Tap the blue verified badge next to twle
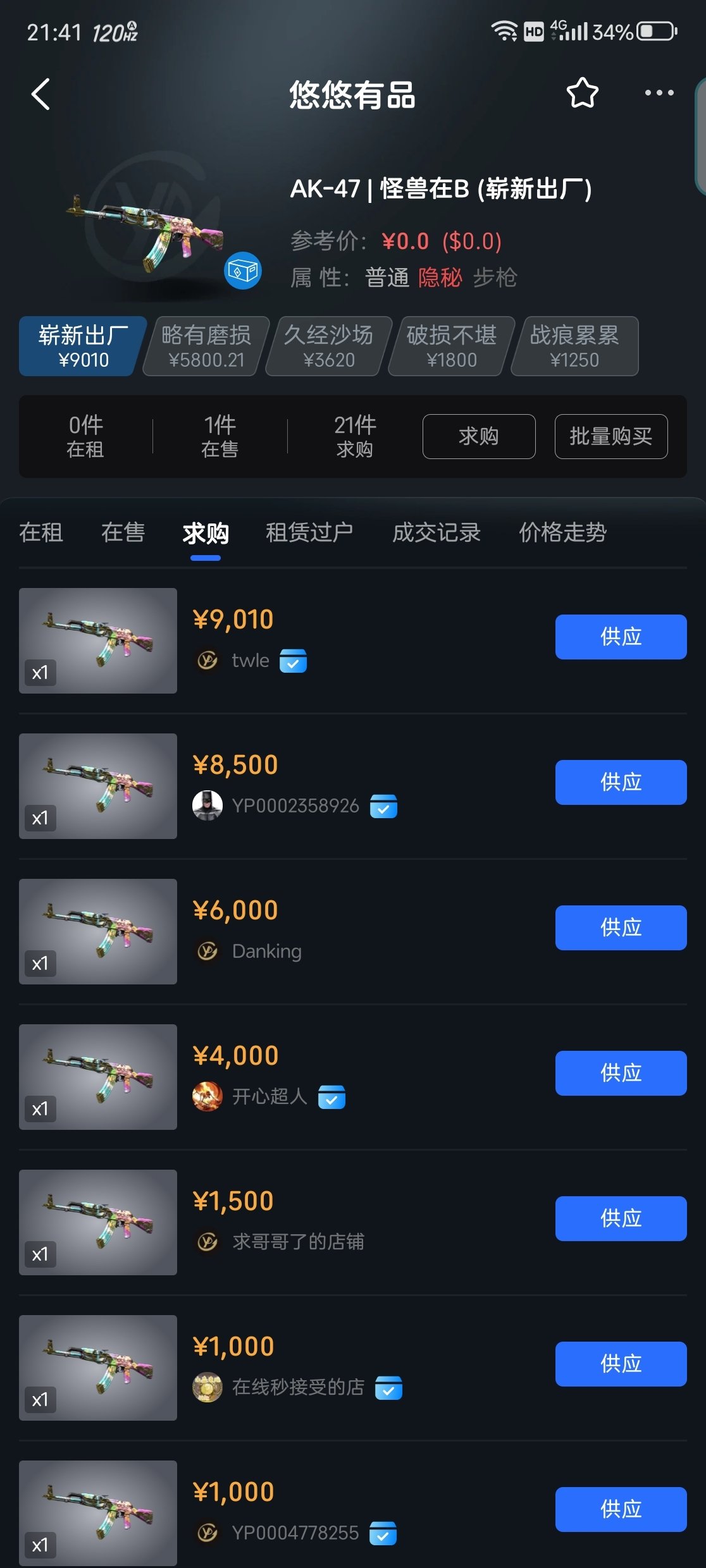 click(x=292, y=660)
